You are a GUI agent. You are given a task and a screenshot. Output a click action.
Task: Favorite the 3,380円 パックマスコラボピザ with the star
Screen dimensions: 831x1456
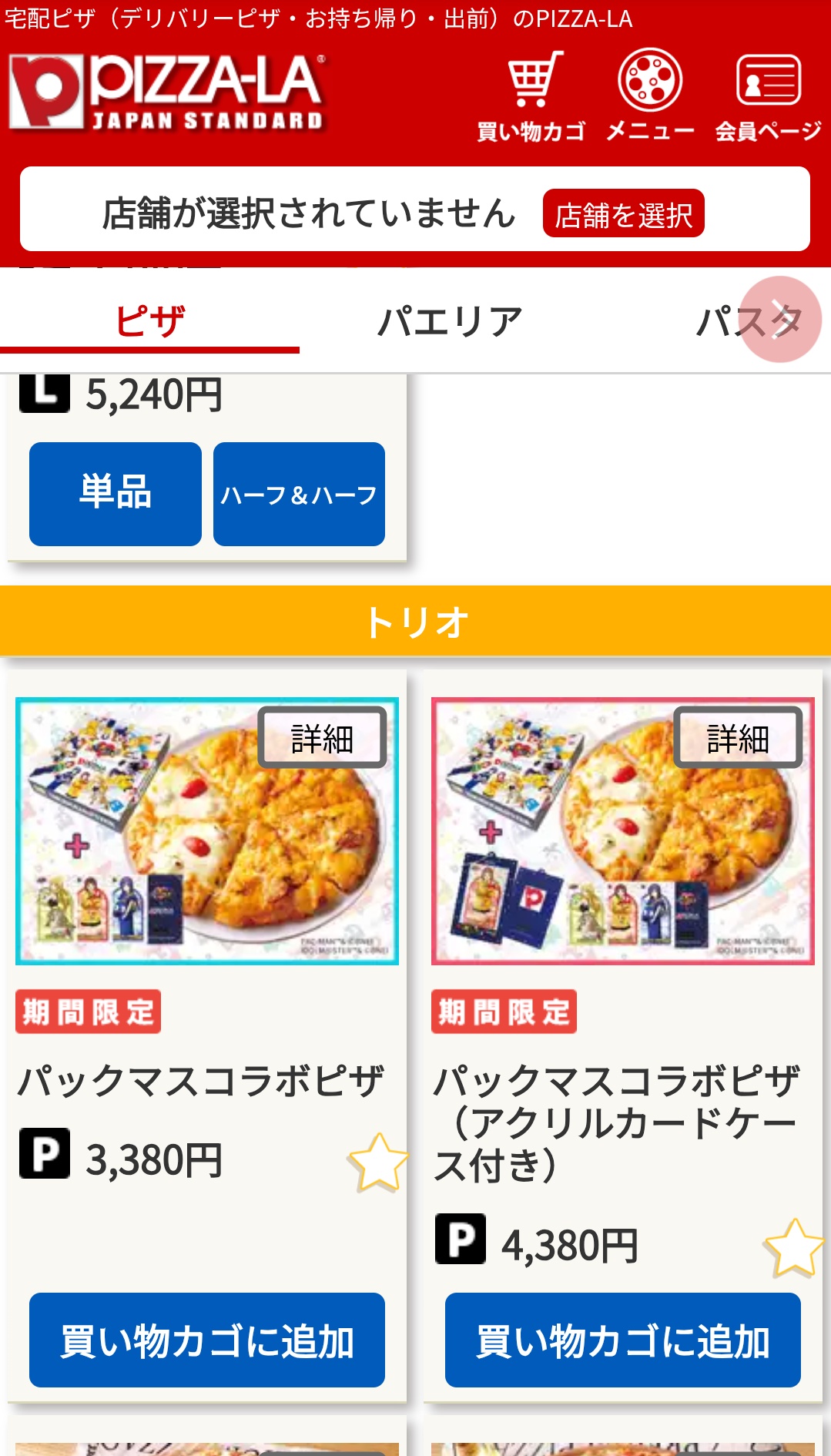[x=378, y=1162]
